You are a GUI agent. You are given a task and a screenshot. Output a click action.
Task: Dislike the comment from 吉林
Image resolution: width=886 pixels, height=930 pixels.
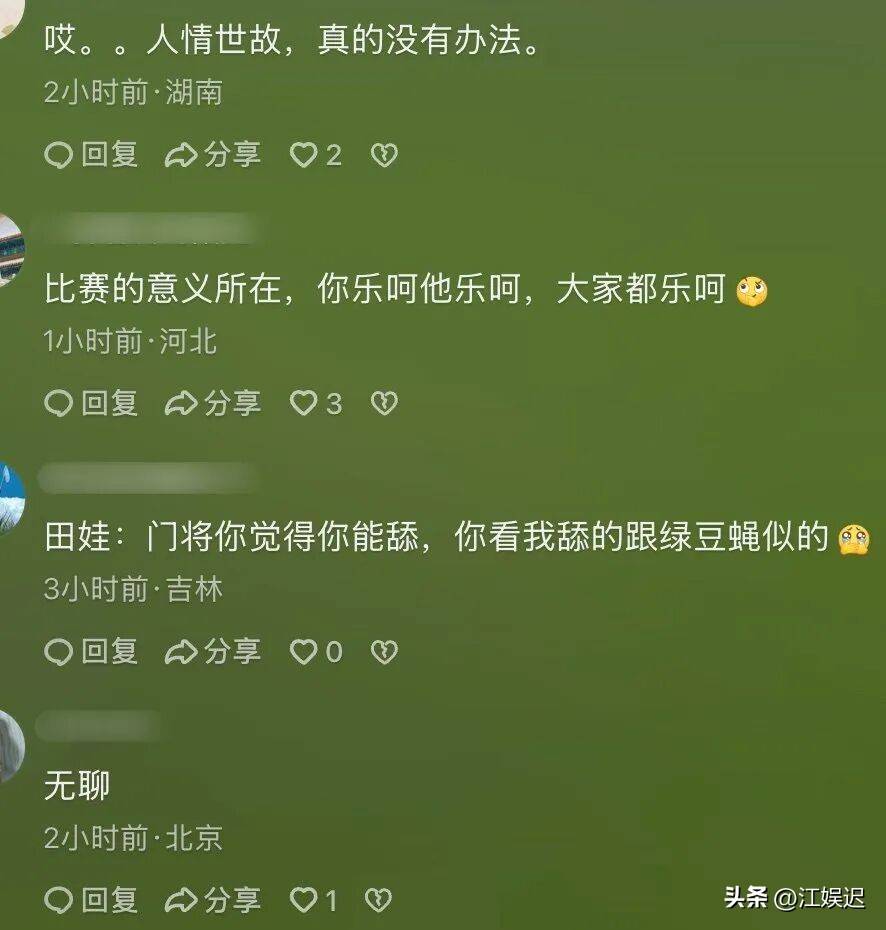pos(384,653)
